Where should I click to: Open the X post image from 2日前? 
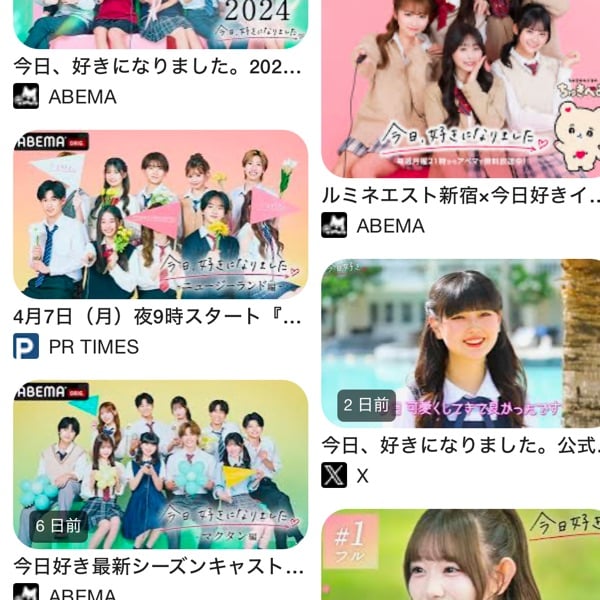[x=460, y=344]
